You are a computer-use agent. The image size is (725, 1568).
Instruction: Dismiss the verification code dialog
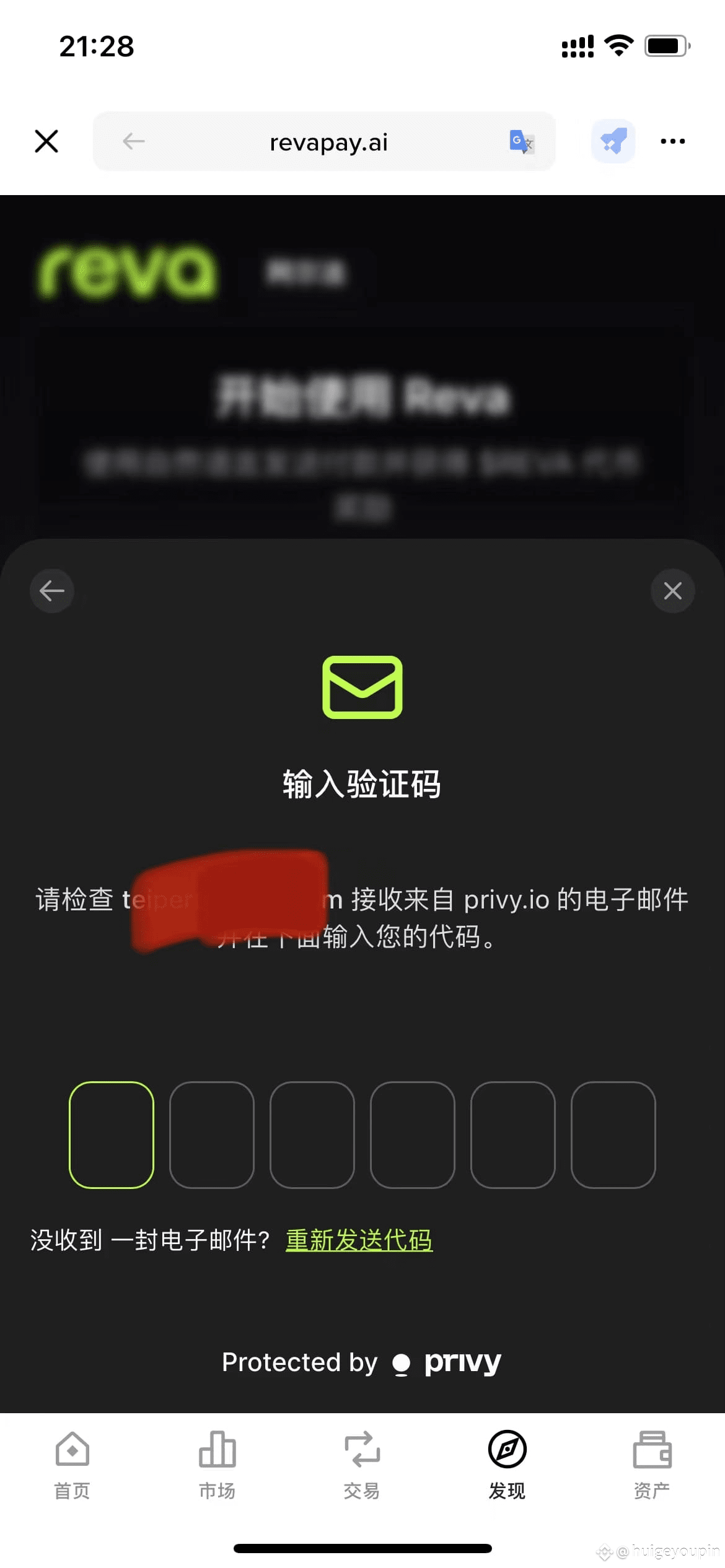click(x=672, y=591)
